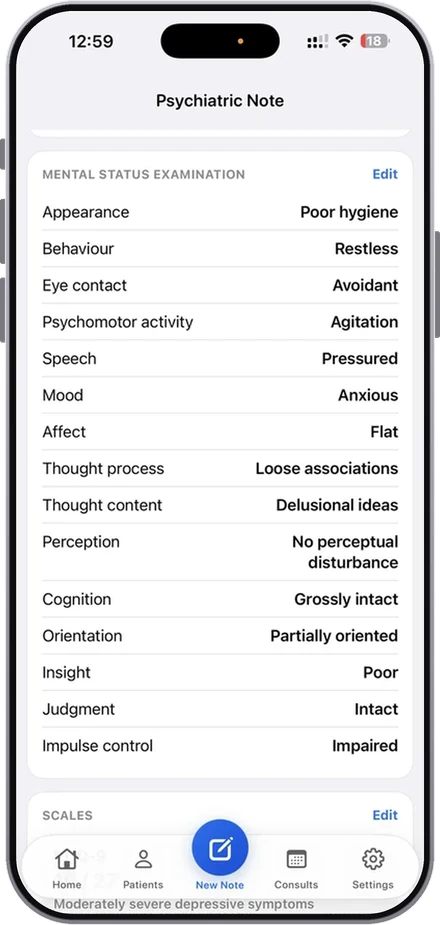Edit the Mental Status Examination section

tap(385, 174)
